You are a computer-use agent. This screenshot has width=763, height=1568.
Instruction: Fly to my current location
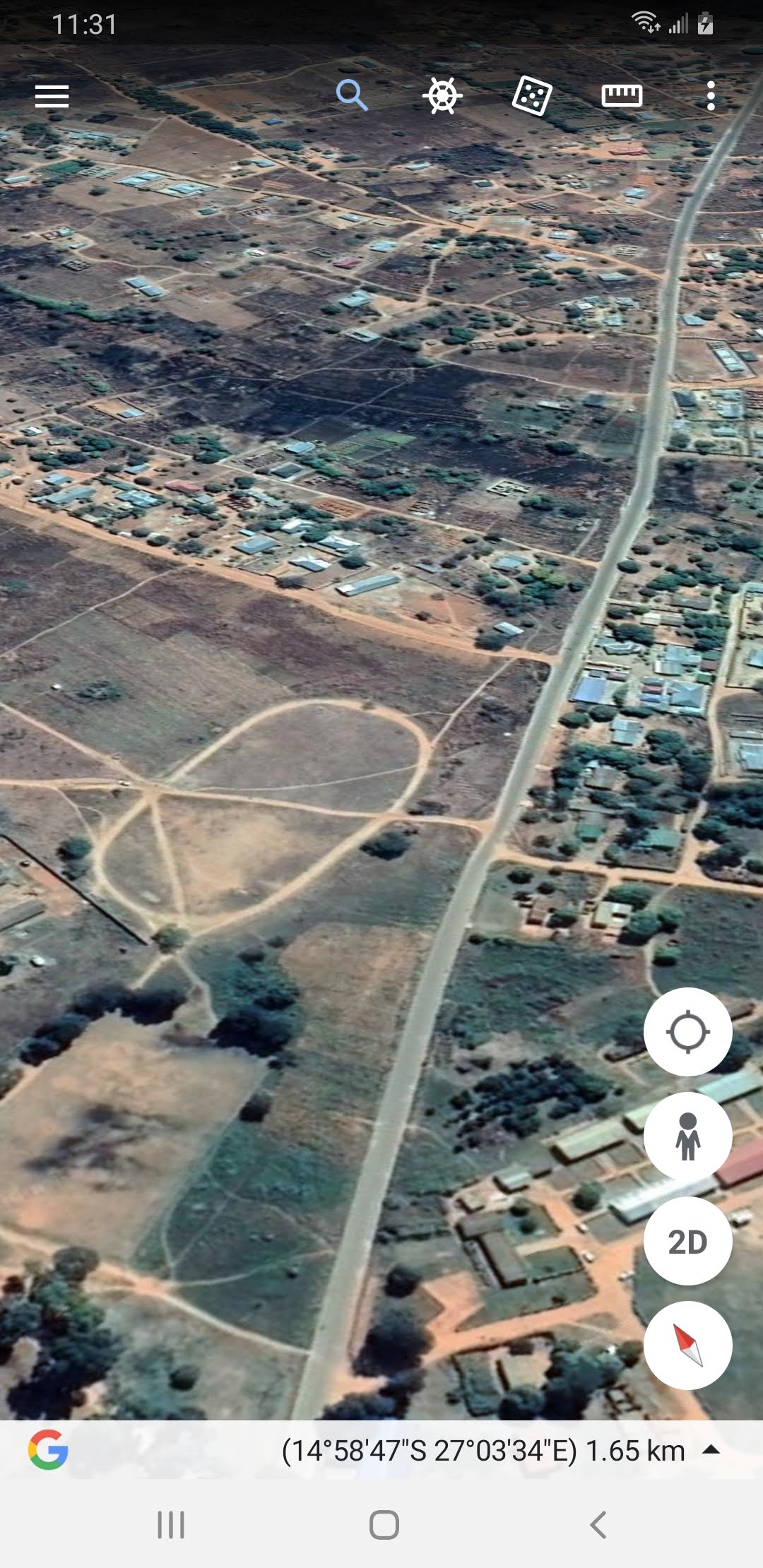[x=687, y=1032]
